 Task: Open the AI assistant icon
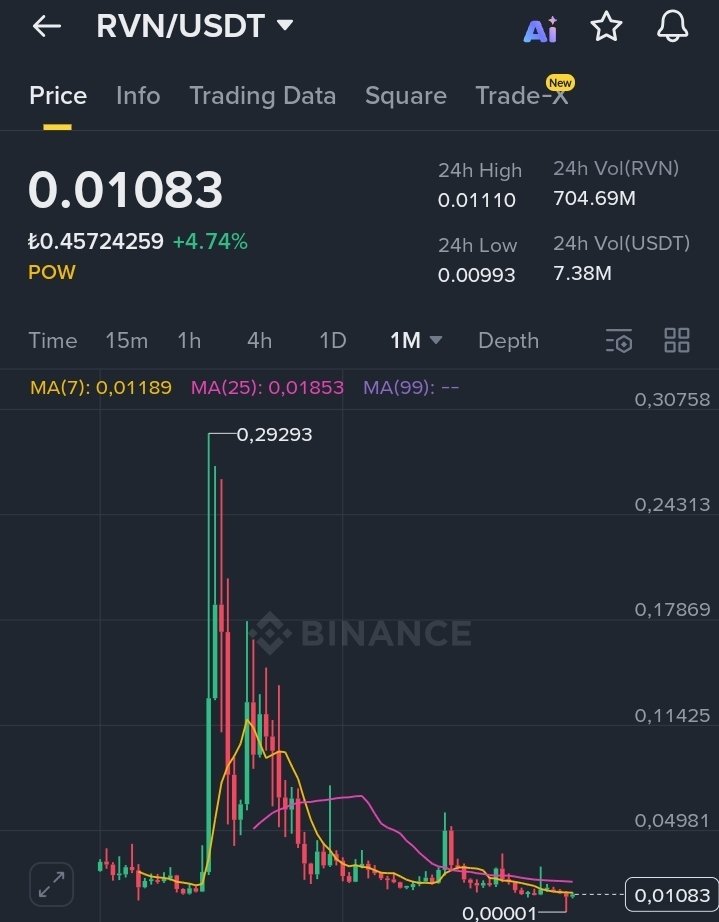(540, 29)
